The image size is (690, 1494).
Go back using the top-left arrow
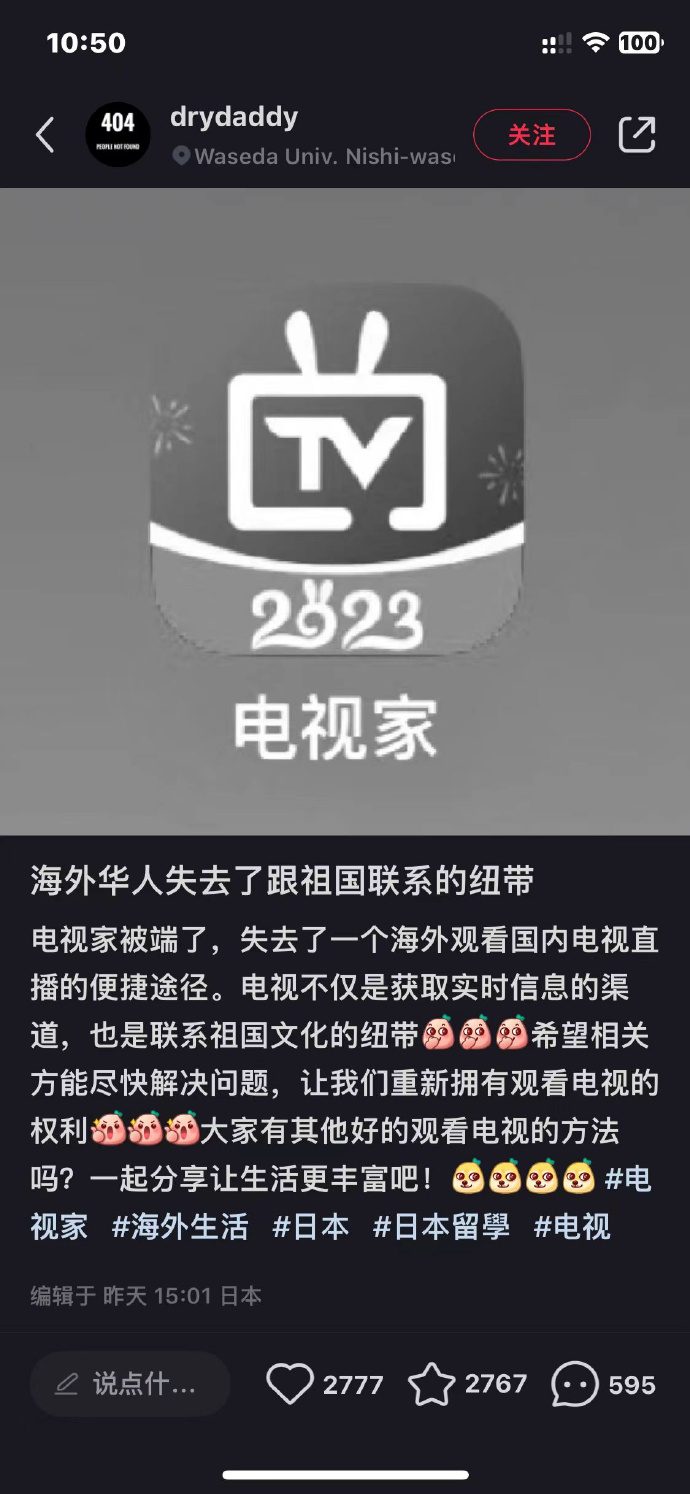(x=45, y=135)
